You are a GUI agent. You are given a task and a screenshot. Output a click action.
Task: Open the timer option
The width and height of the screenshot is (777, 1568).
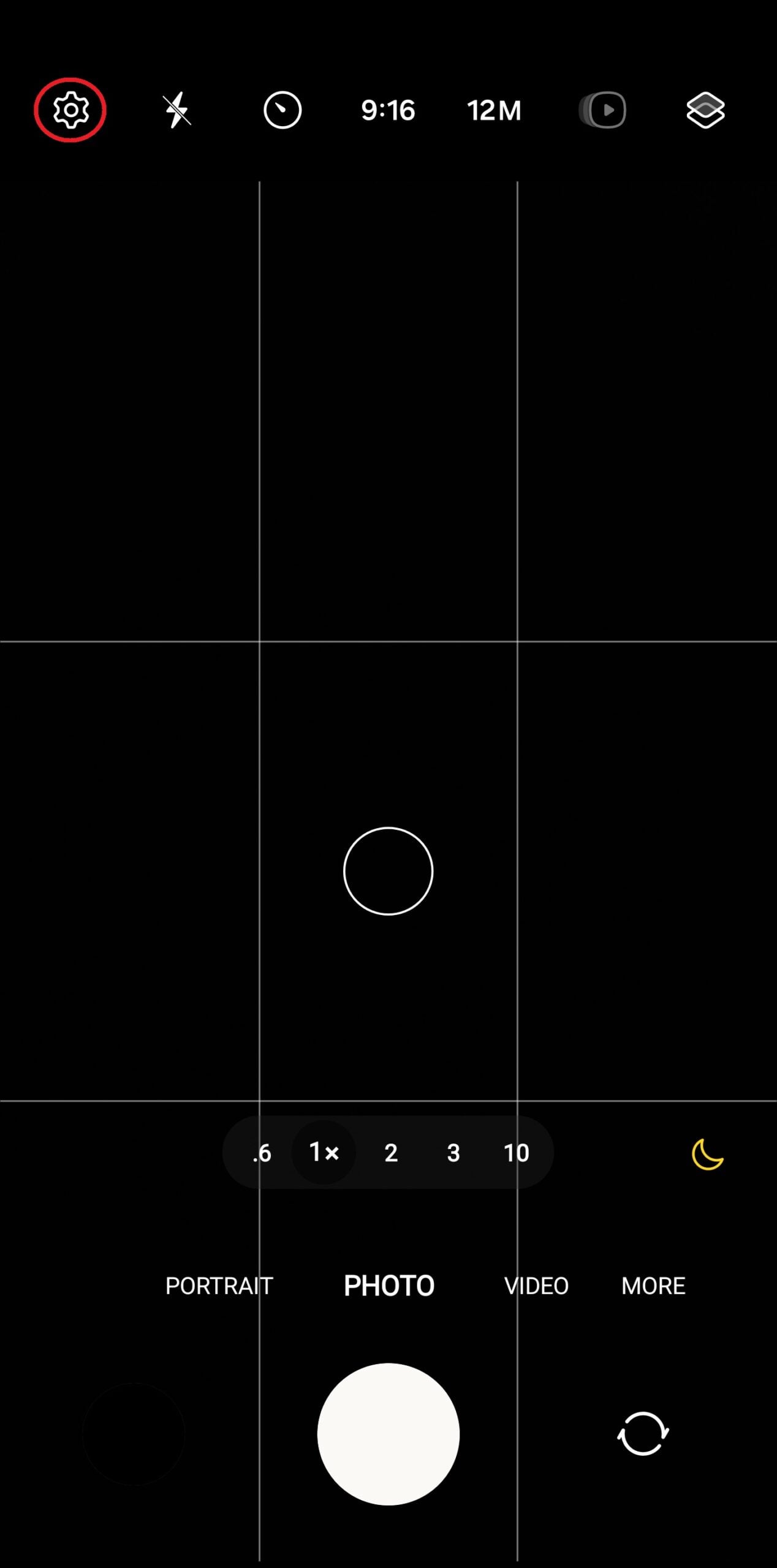point(282,110)
